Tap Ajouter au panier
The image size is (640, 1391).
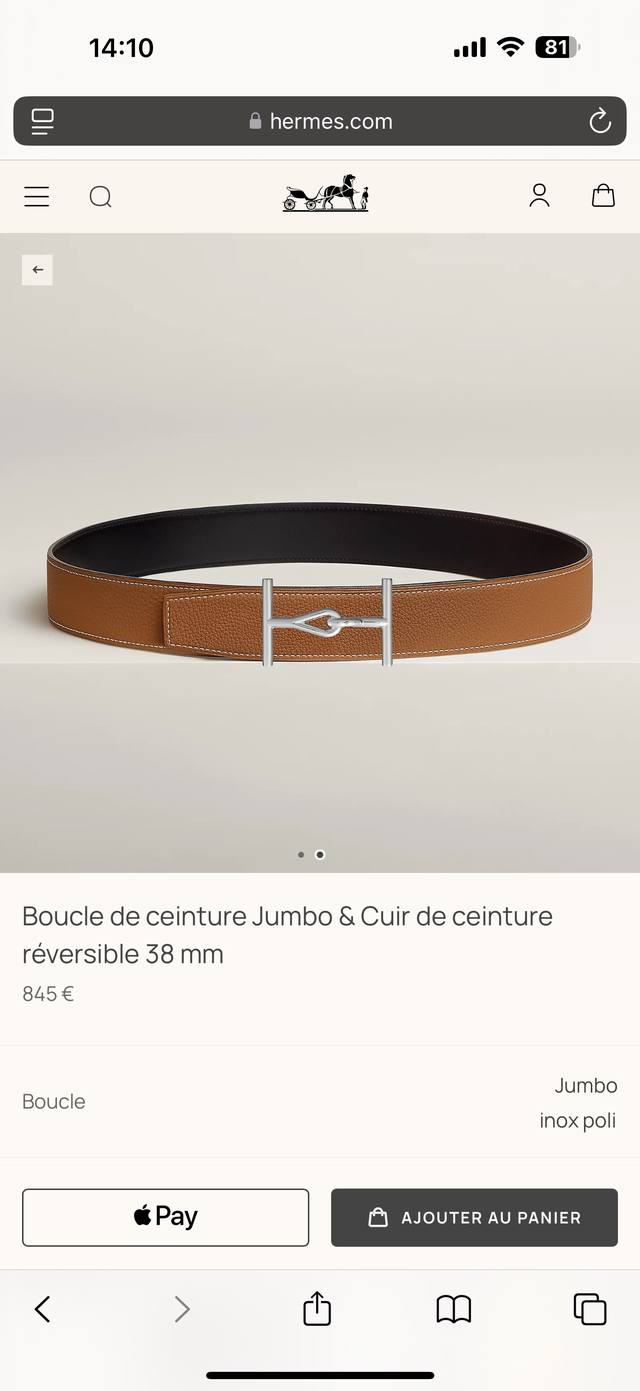pyautogui.click(x=474, y=1217)
